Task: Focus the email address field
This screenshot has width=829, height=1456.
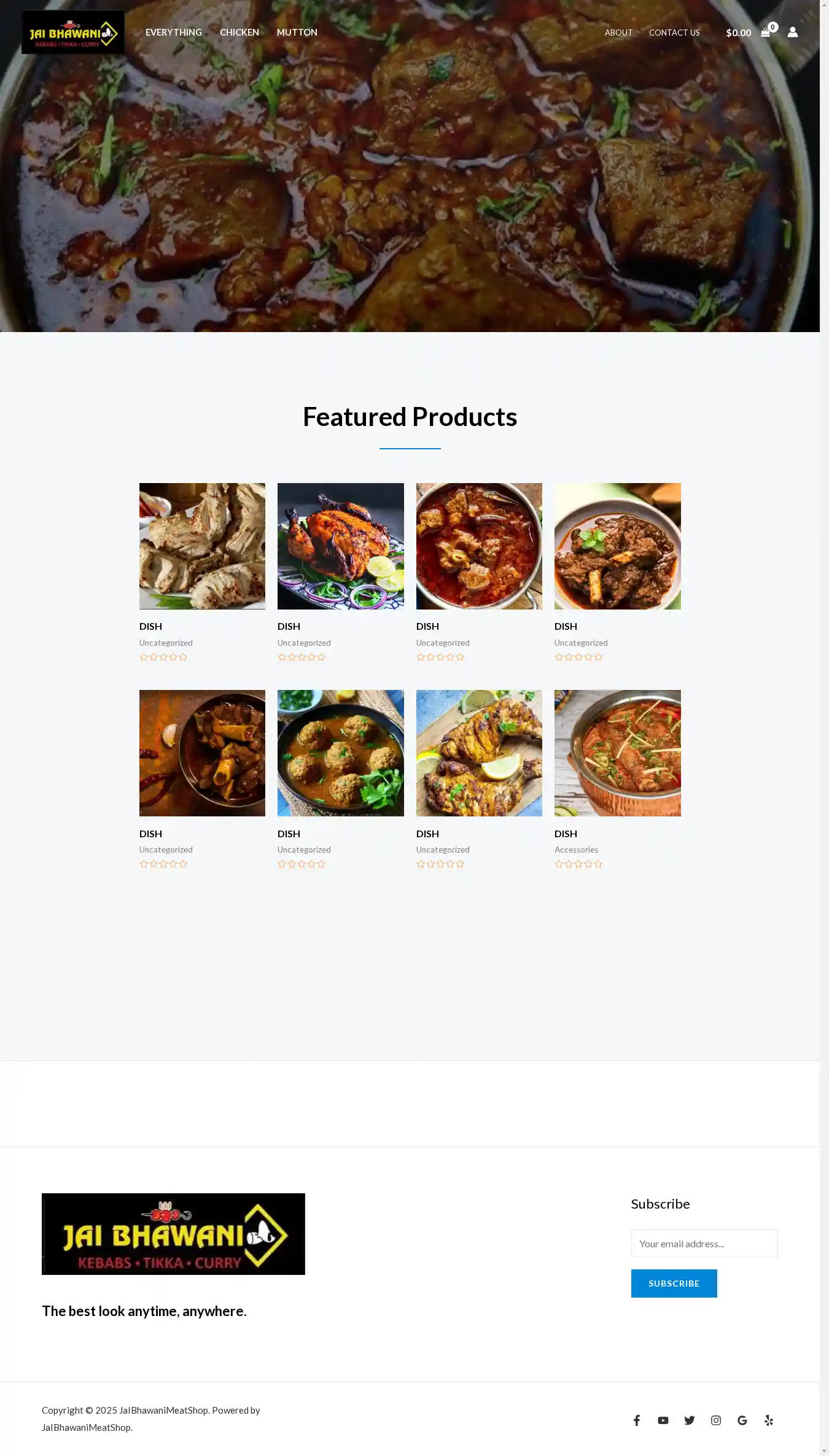Action: click(x=704, y=1244)
